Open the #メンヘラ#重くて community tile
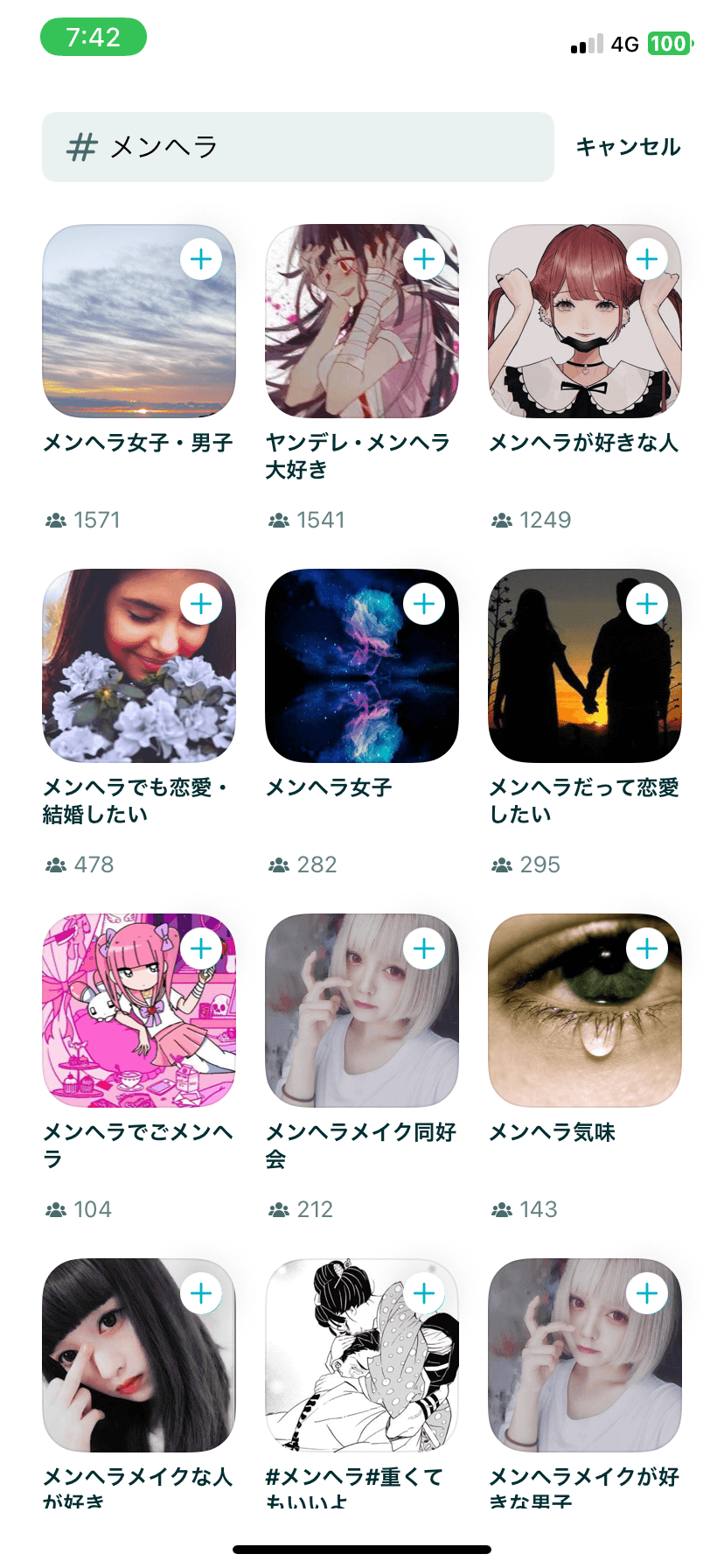Image resolution: width=724 pixels, height=1568 pixels. click(361, 1356)
